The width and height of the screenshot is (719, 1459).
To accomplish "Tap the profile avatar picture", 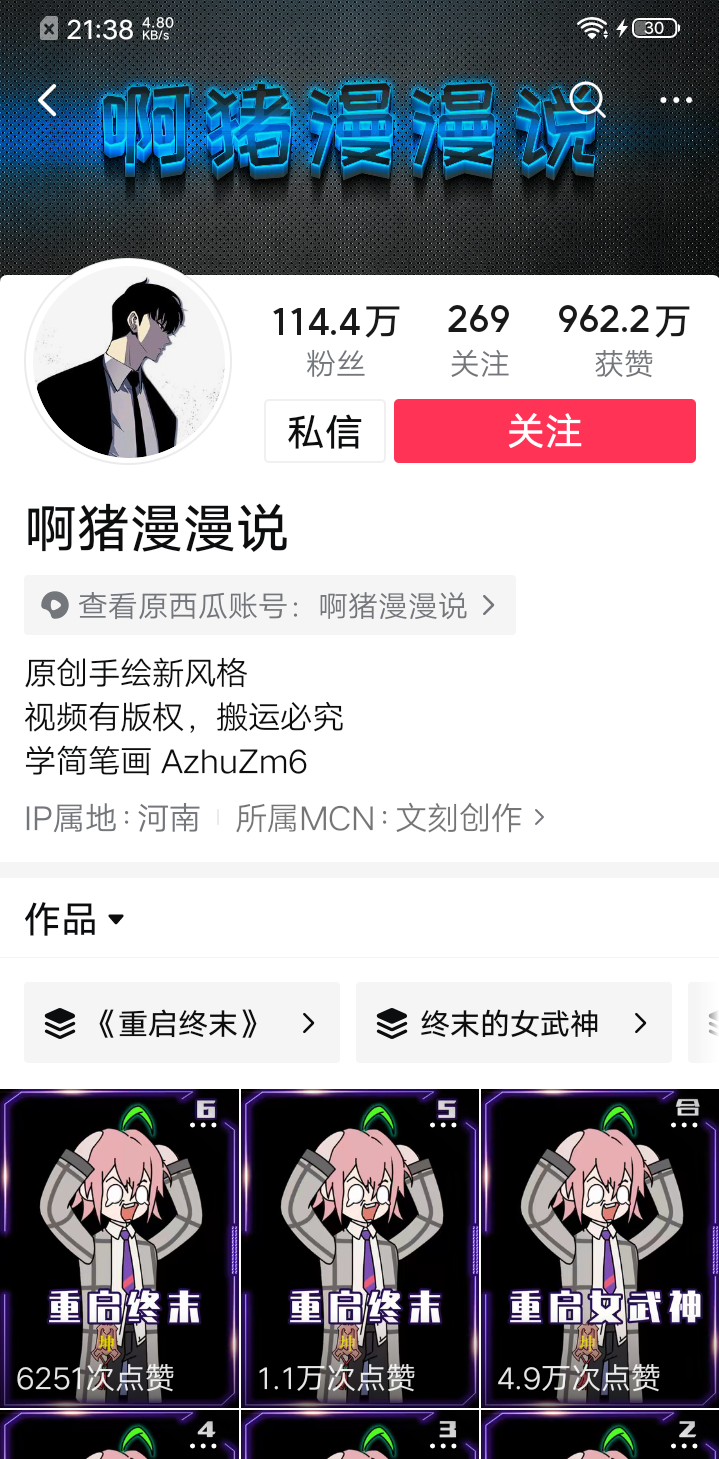I will [x=128, y=361].
